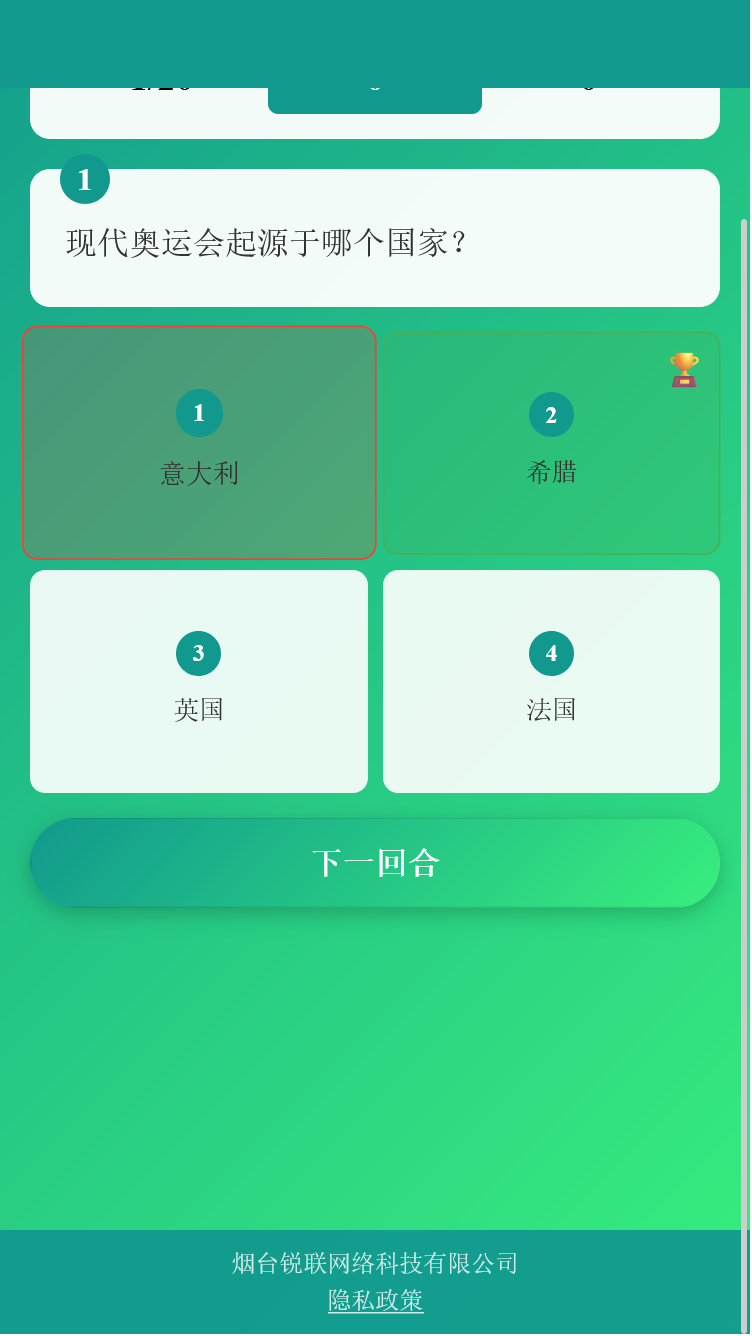Click the number 1 badge on 意大利 option

coord(198,413)
